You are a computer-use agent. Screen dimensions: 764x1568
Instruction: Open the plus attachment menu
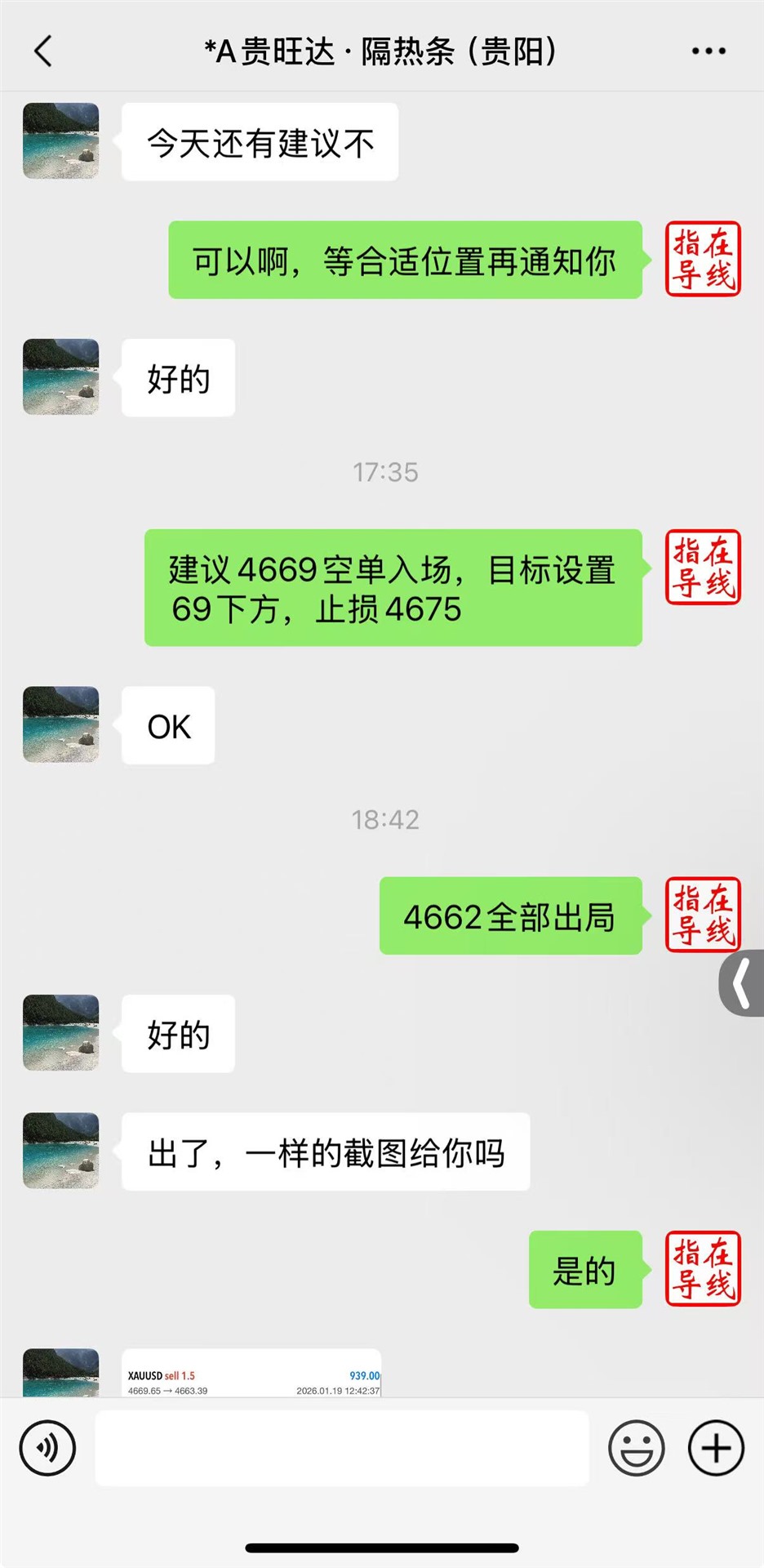pos(716,1448)
